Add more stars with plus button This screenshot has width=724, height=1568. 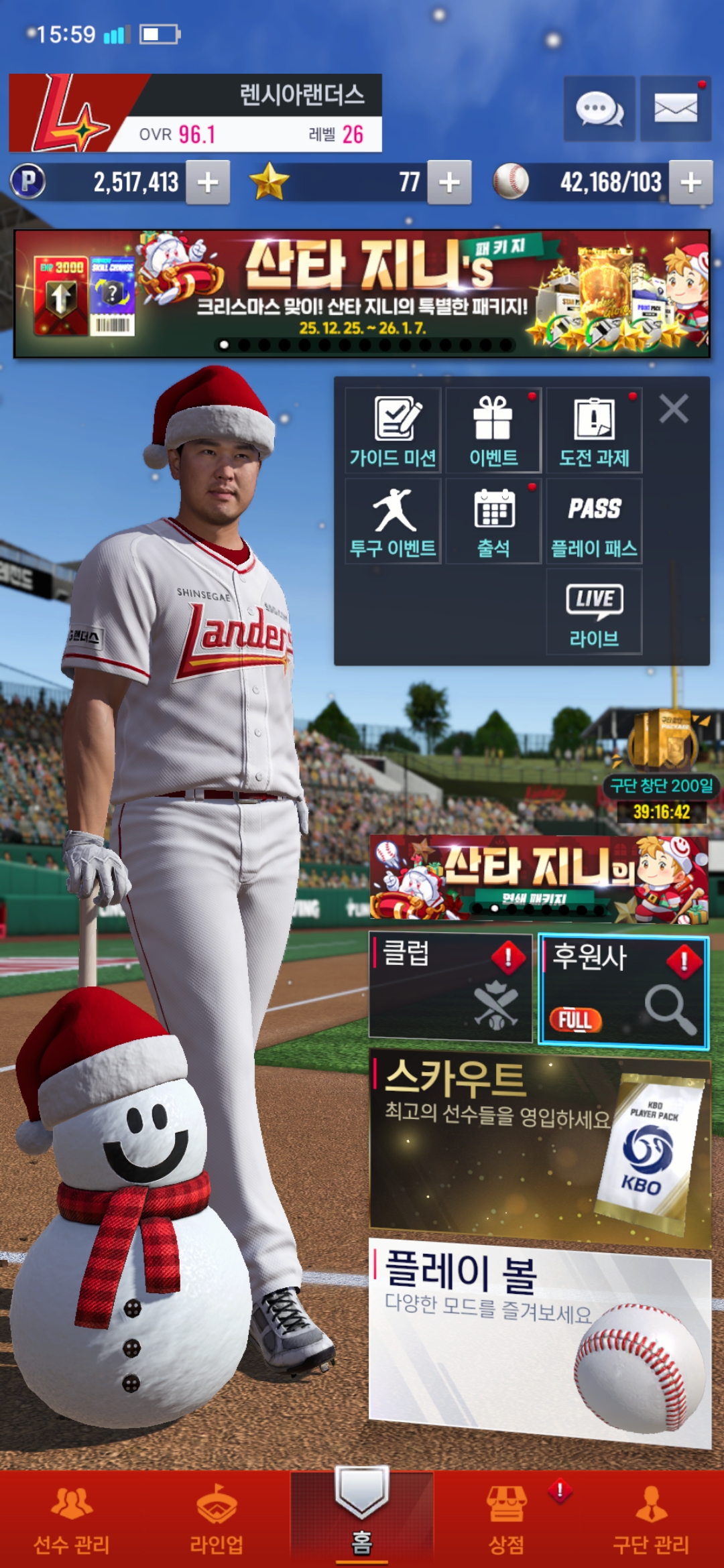(449, 182)
